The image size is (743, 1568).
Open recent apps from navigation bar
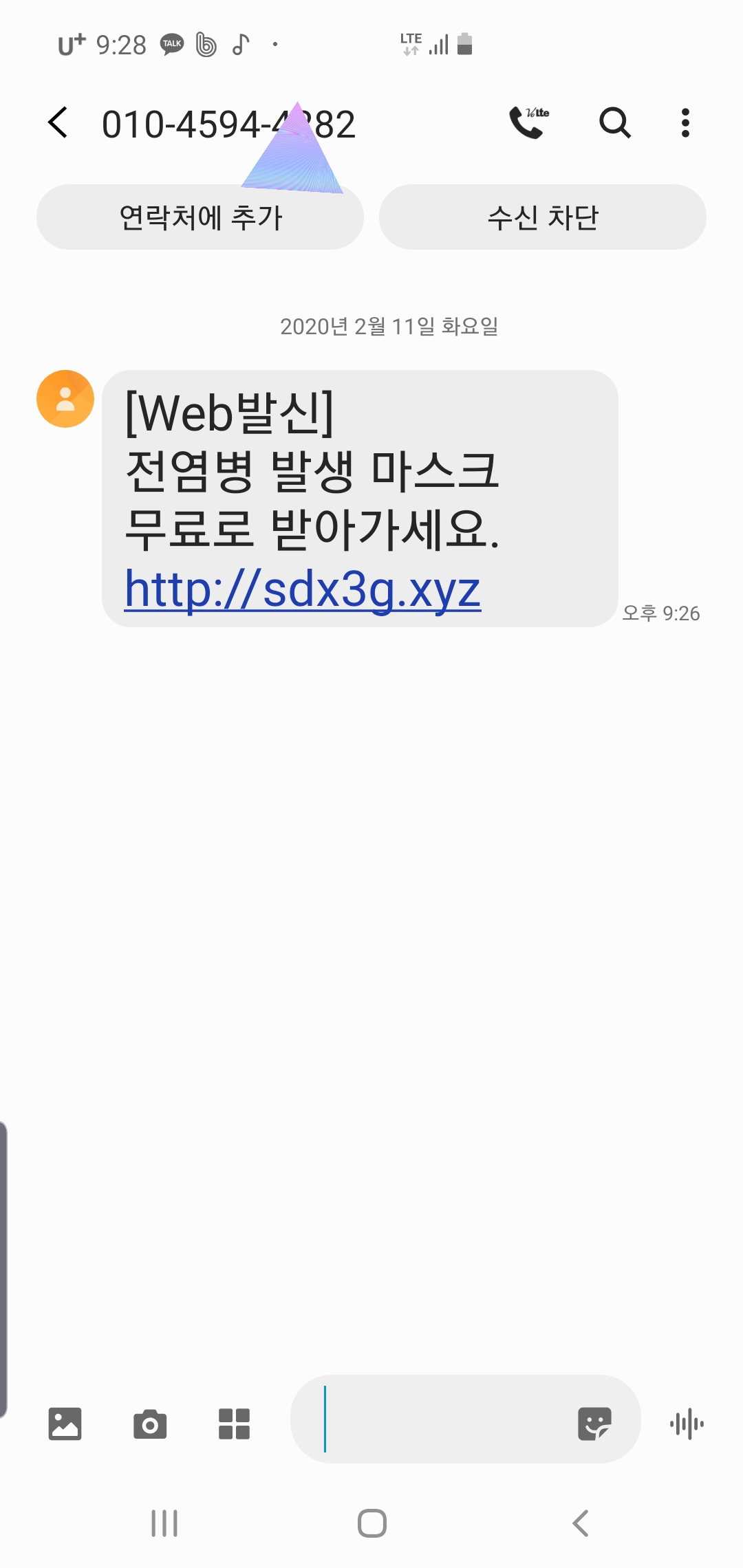(164, 1523)
